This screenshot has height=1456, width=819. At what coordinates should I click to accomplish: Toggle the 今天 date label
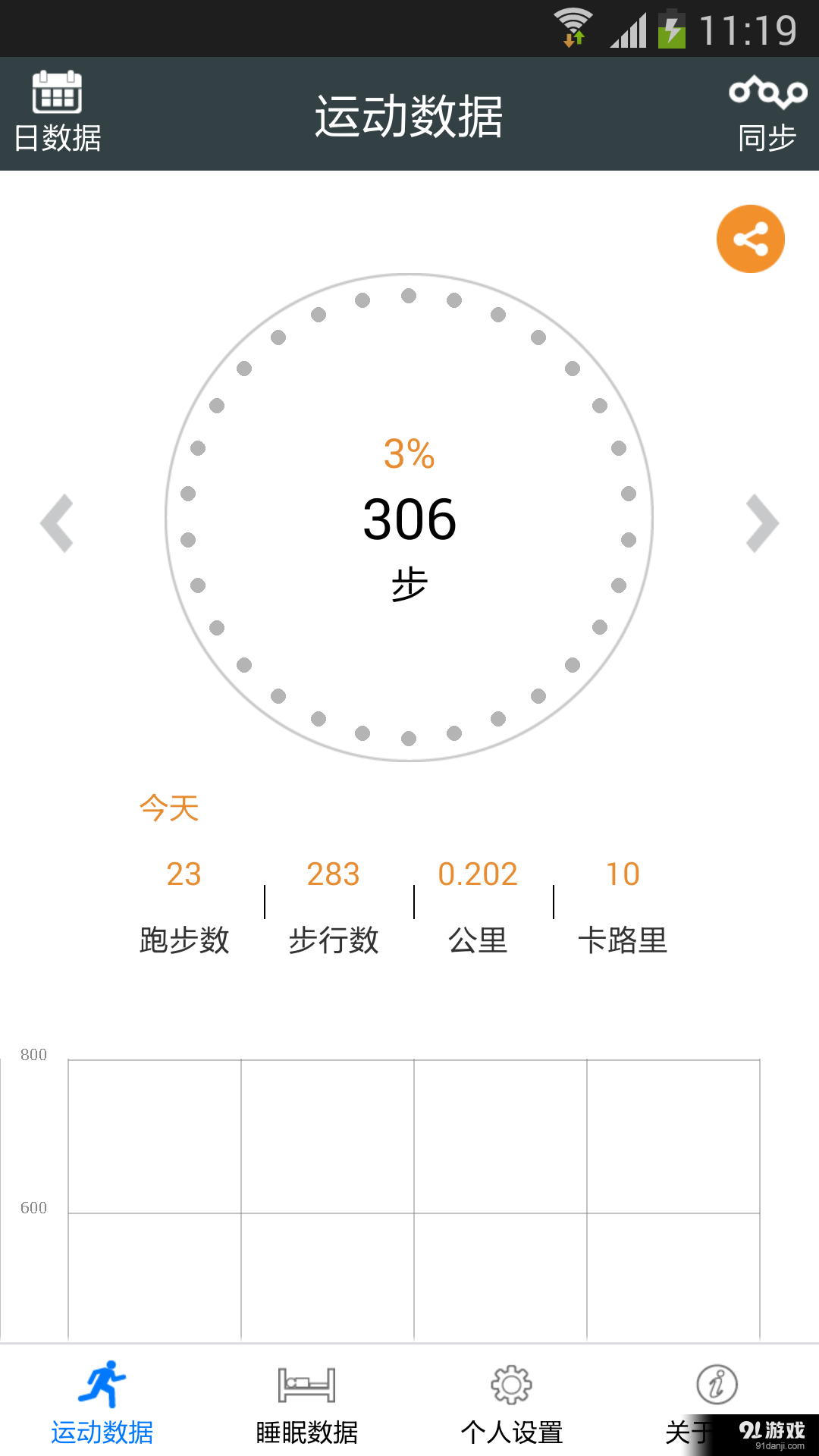coord(168,809)
